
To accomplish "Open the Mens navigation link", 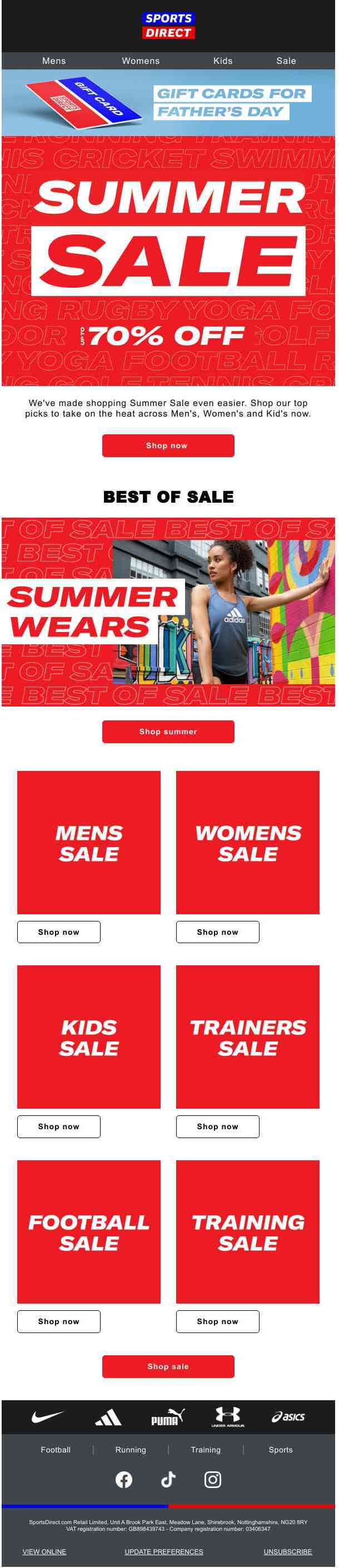I will [53, 61].
